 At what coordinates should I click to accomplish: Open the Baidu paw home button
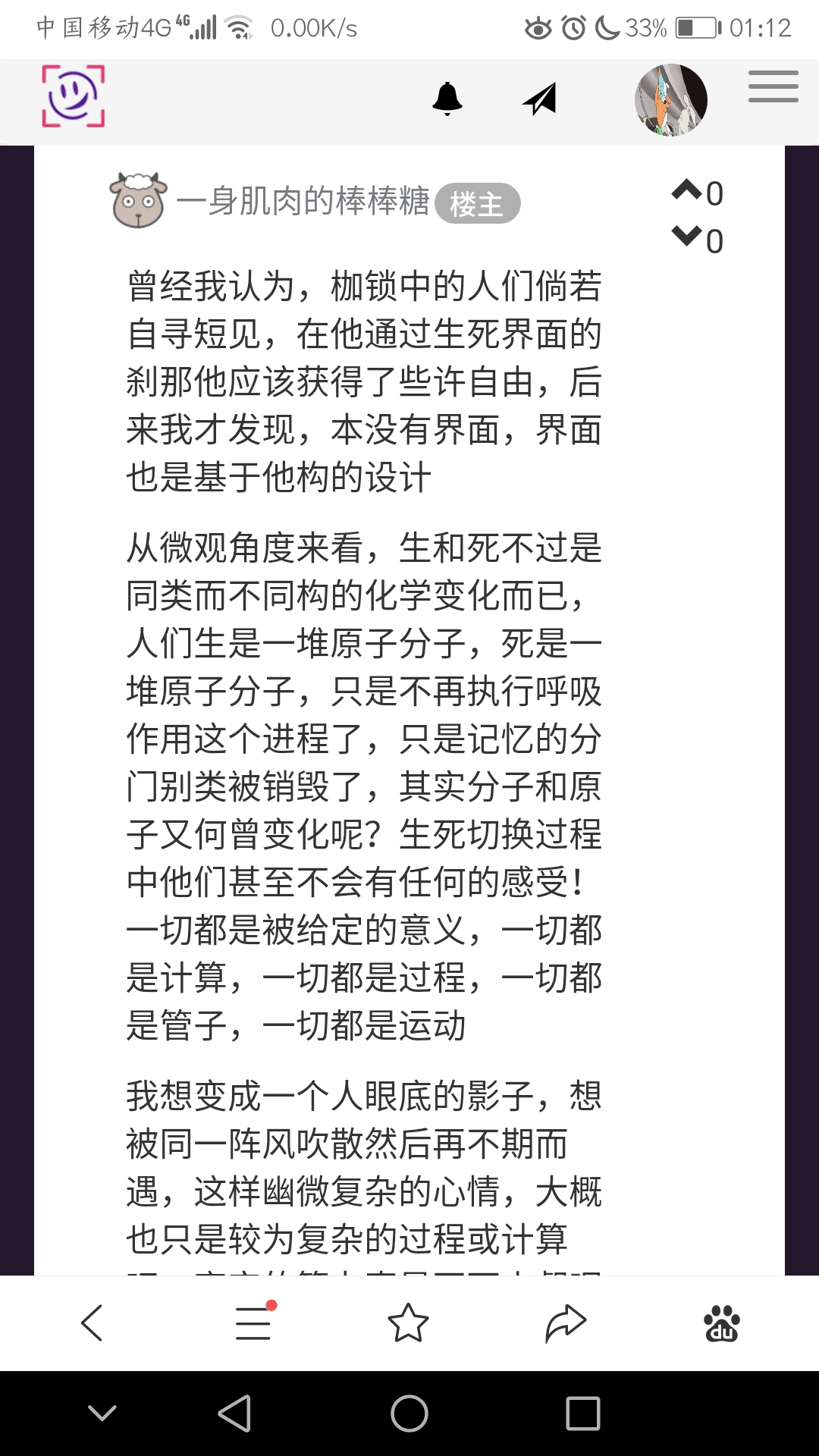721,1323
